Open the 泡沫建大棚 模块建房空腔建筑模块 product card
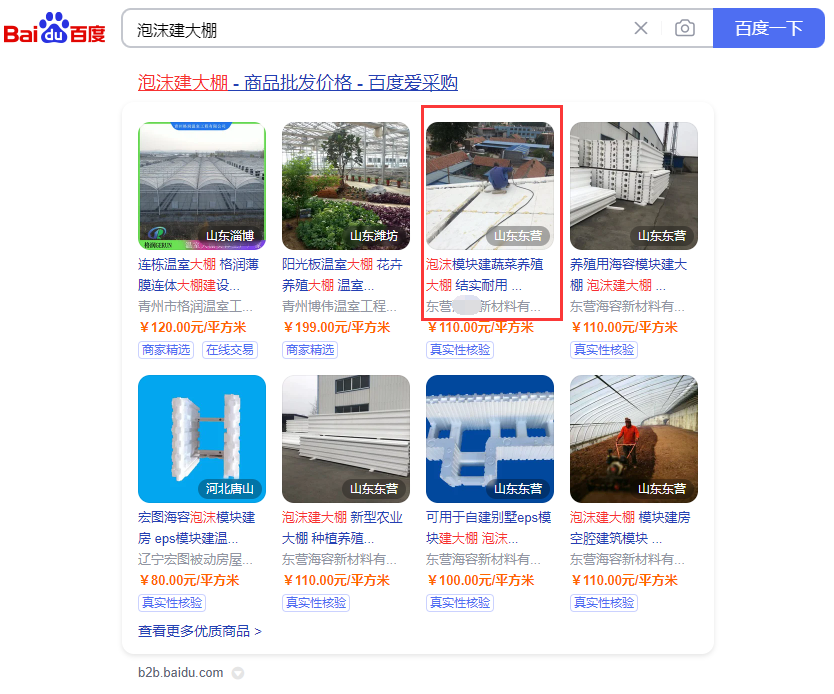 (x=633, y=439)
